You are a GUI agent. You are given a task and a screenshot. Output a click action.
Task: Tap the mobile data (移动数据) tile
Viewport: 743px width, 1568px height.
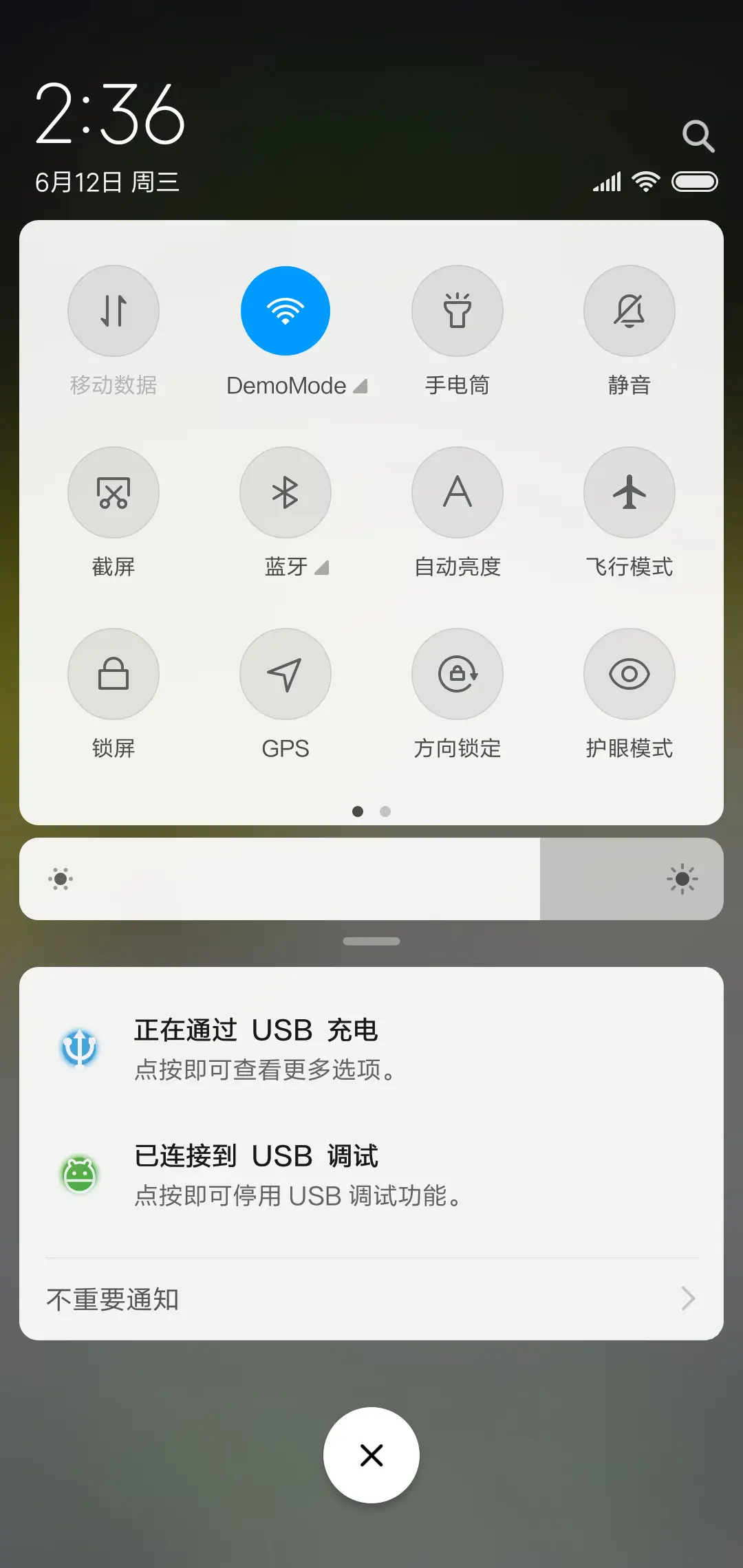pos(114,311)
